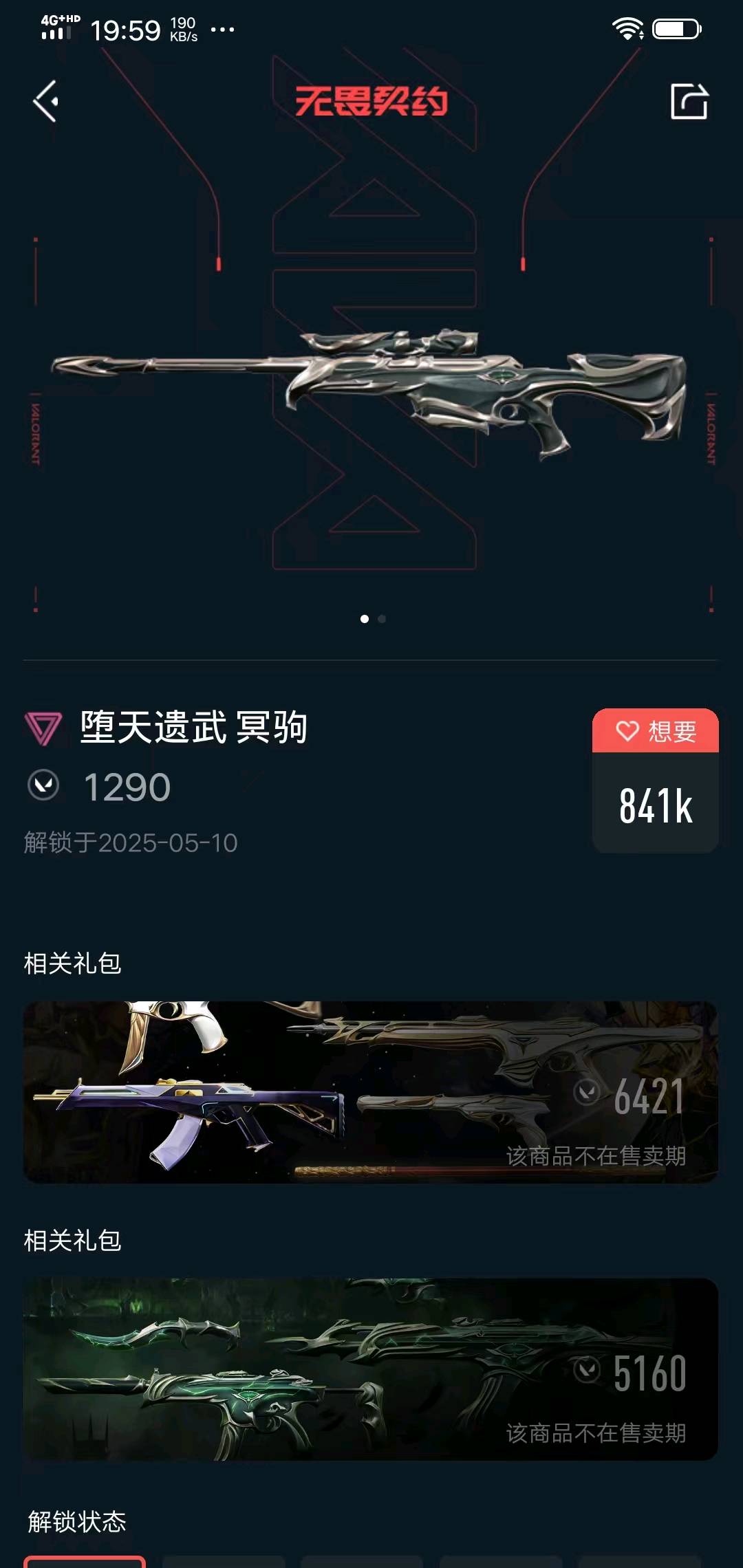The image size is (743, 1568).
Task: Open the related bundle priced 5160
Action: (x=370, y=1369)
